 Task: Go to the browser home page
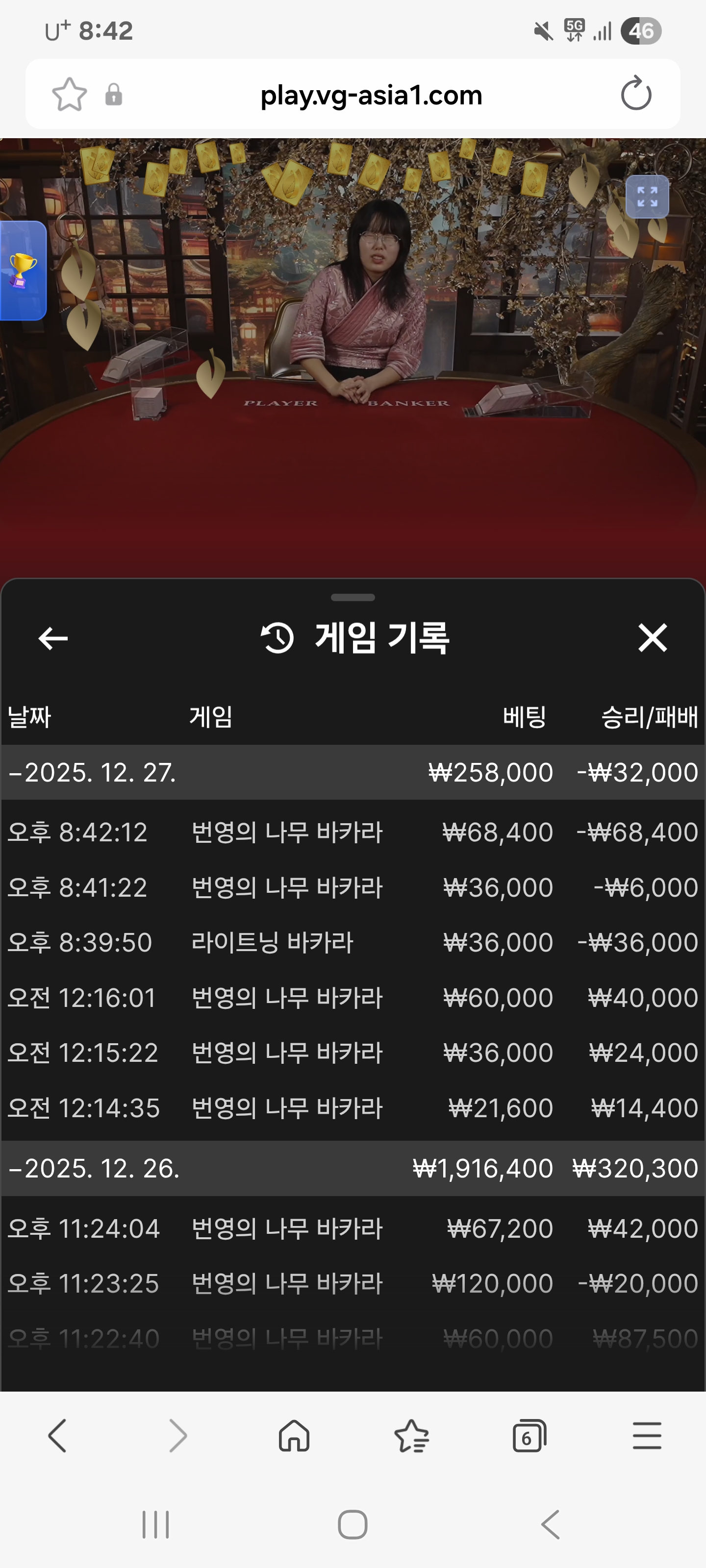click(x=294, y=1436)
